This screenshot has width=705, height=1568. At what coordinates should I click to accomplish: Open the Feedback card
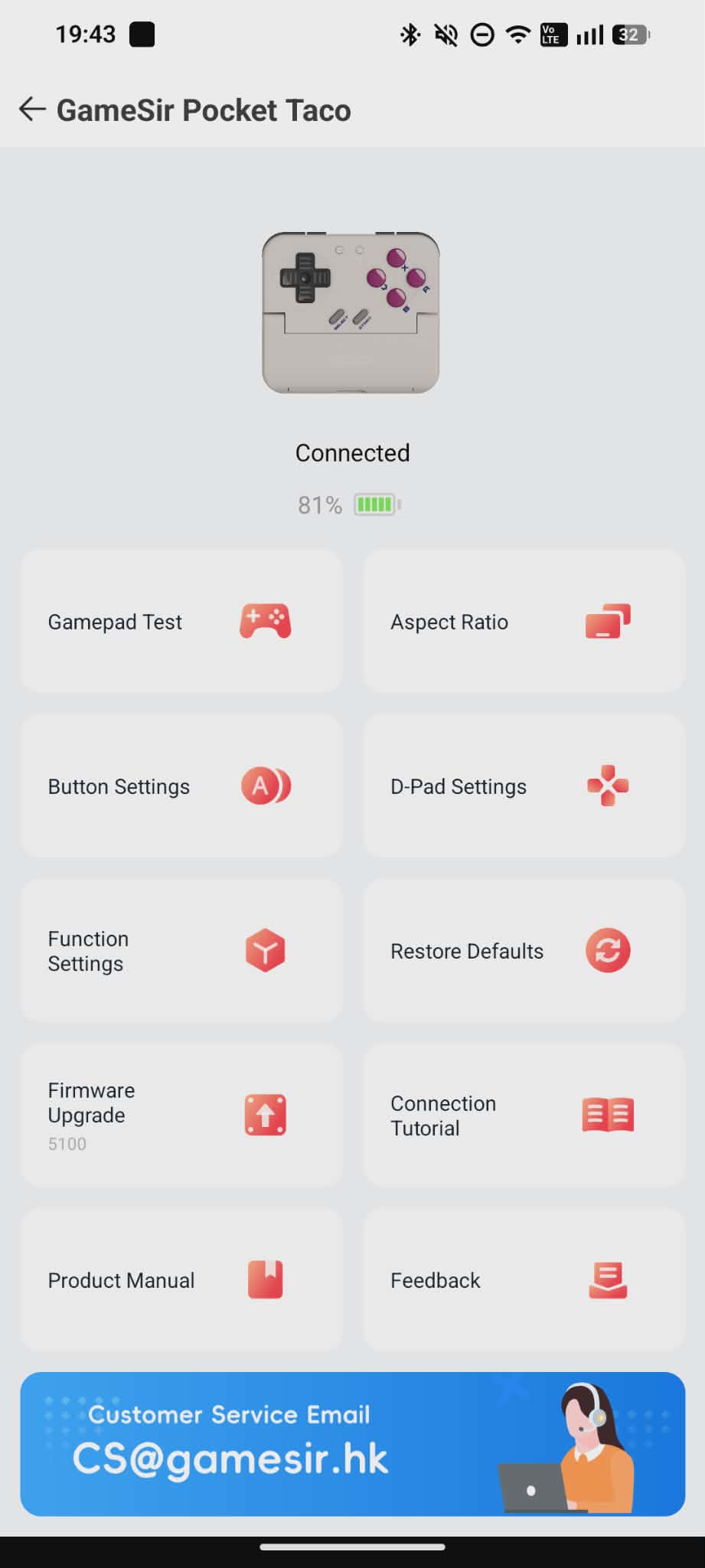click(x=524, y=1279)
